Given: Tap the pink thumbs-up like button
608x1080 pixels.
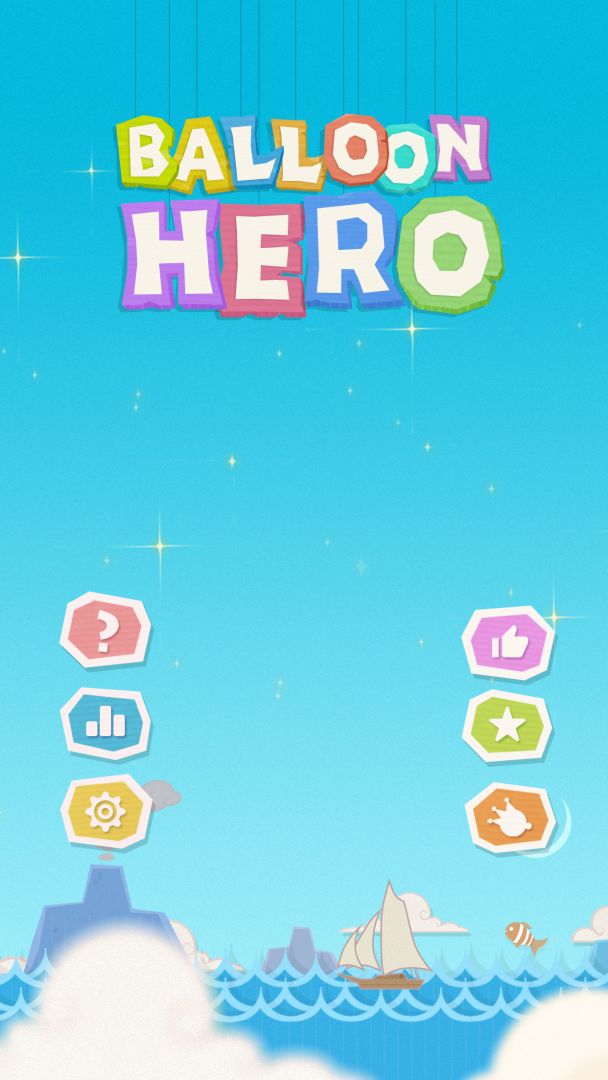Looking at the screenshot, I should (508, 643).
